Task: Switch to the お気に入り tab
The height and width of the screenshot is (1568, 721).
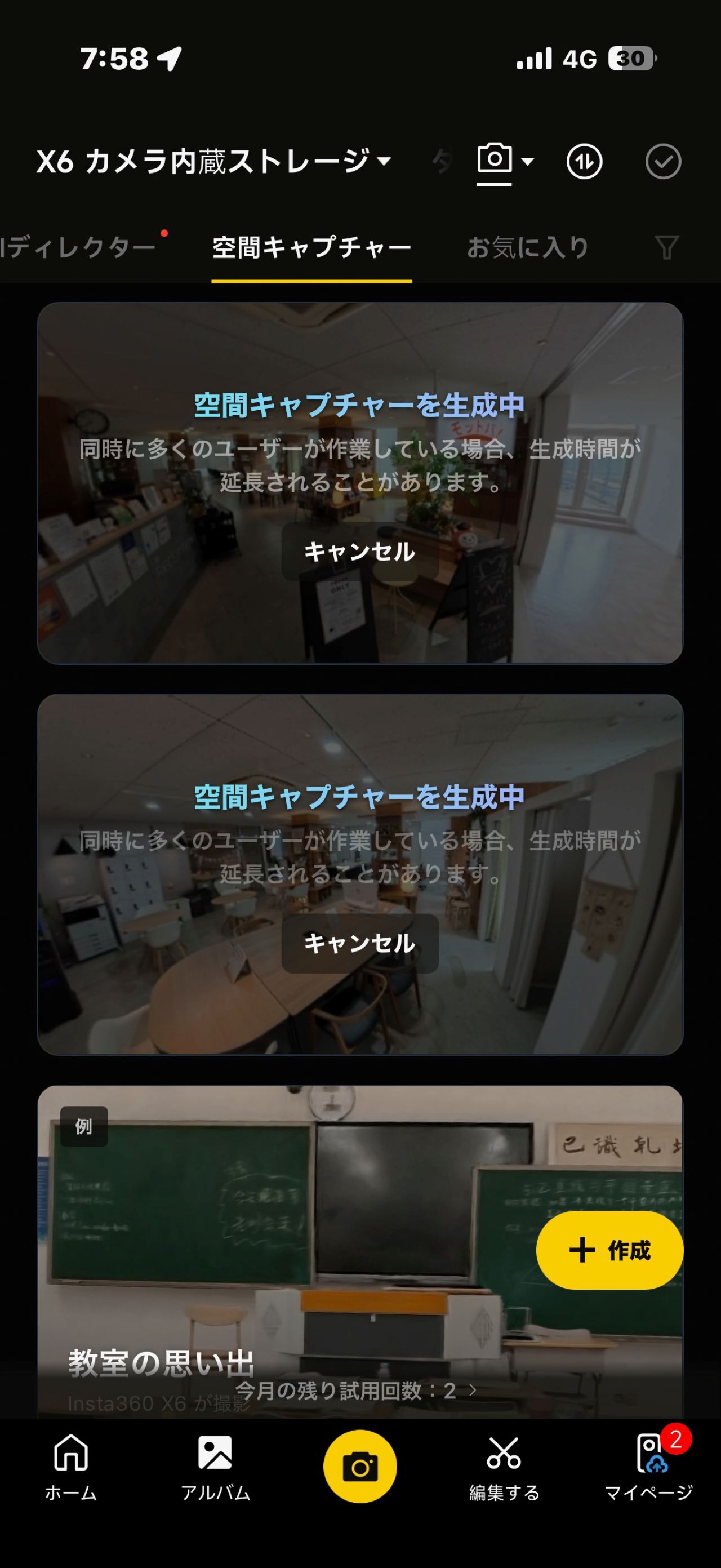Action: coord(528,248)
